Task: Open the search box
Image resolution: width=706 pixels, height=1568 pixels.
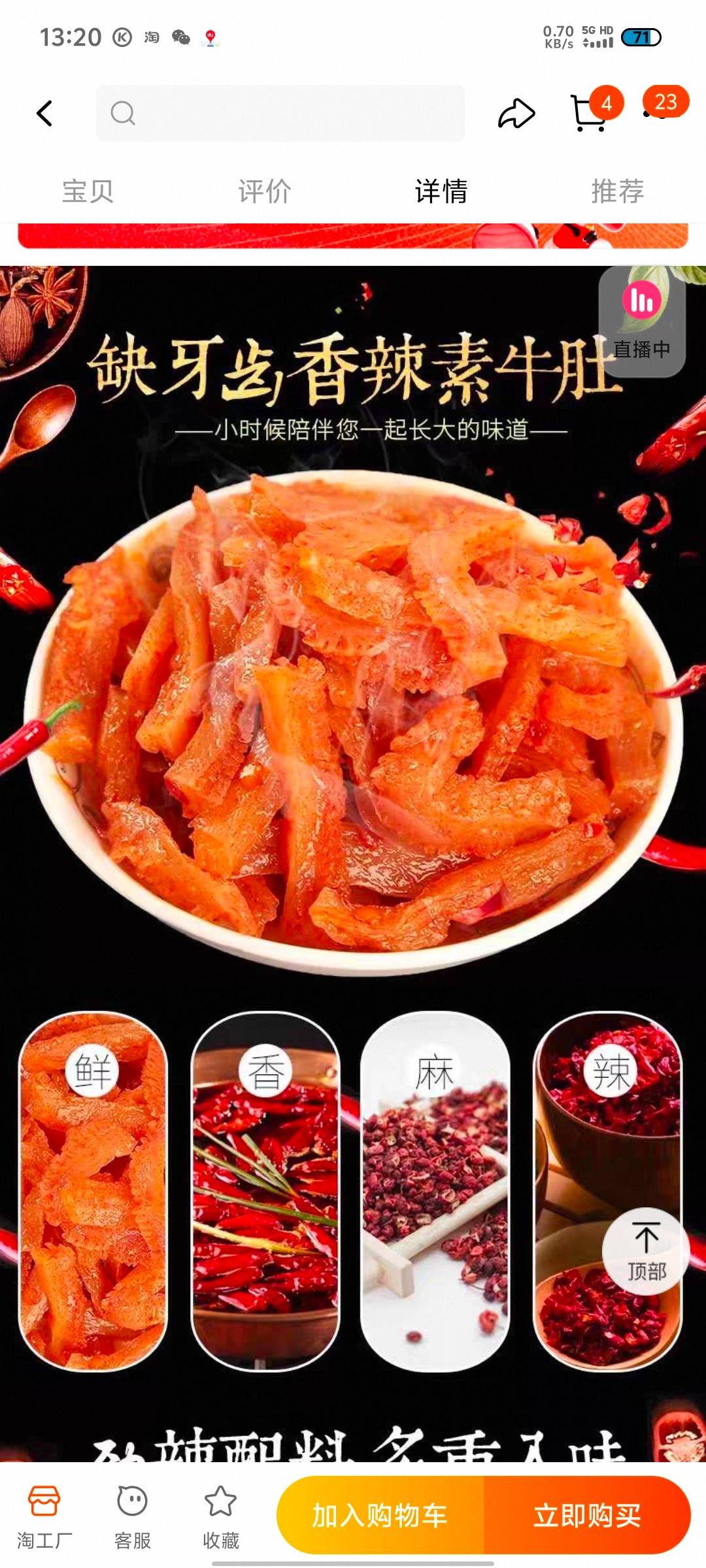Action: 281,114
